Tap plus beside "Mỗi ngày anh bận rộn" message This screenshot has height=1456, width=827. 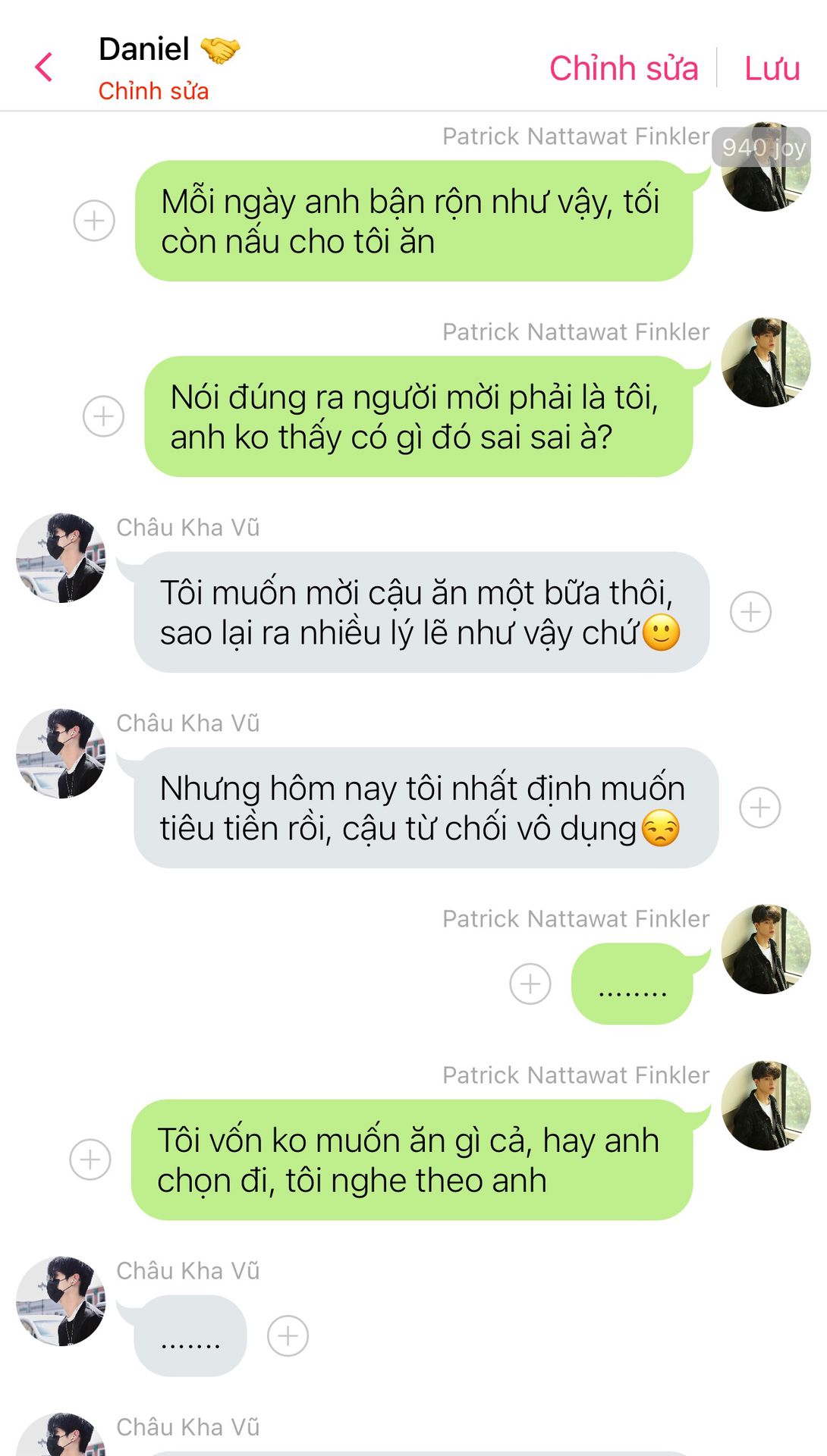(x=94, y=221)
